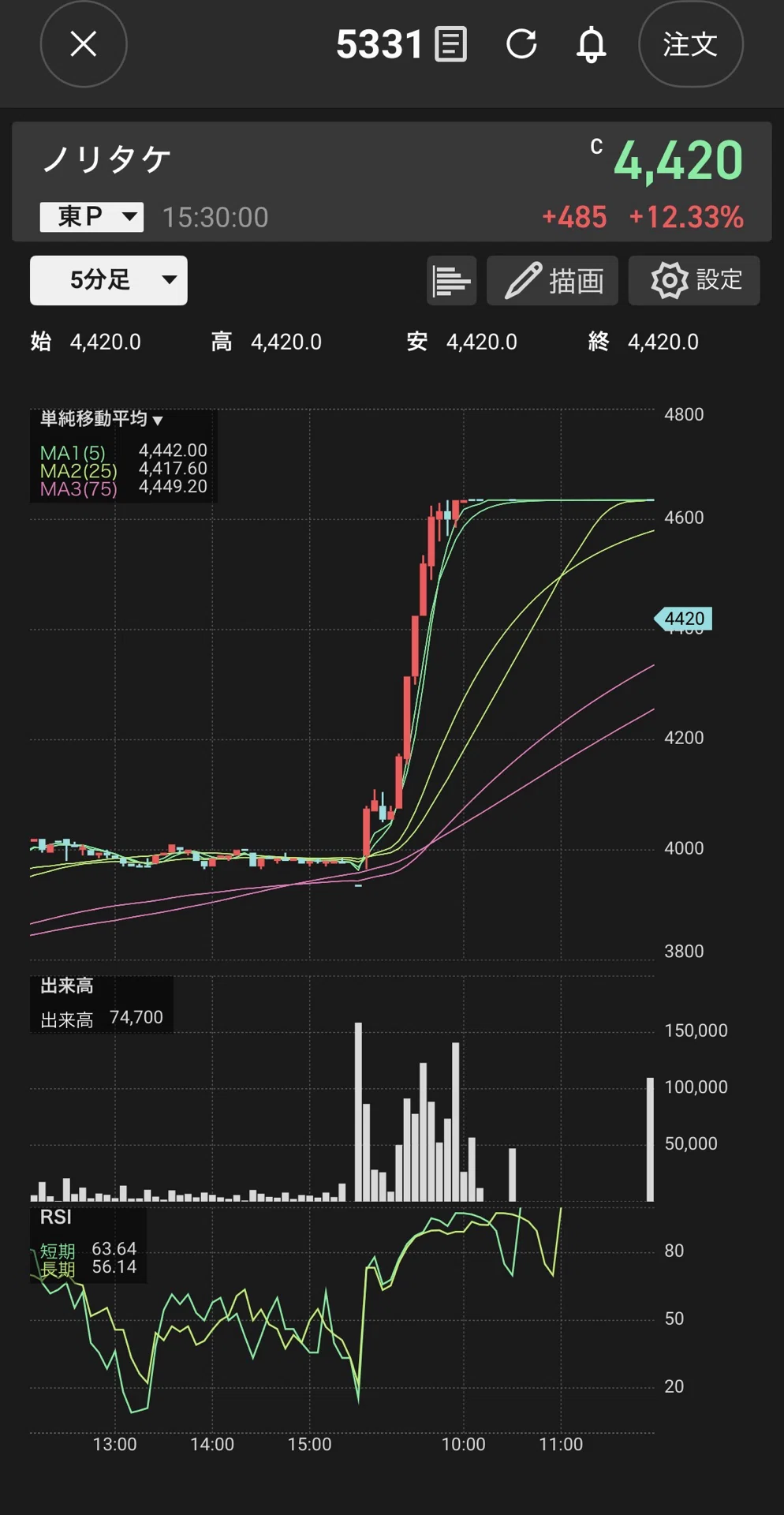Open chart 設定 settings
Image resolution: width=784 pixels, height=1515 pixels.
[x=694, y=280]
